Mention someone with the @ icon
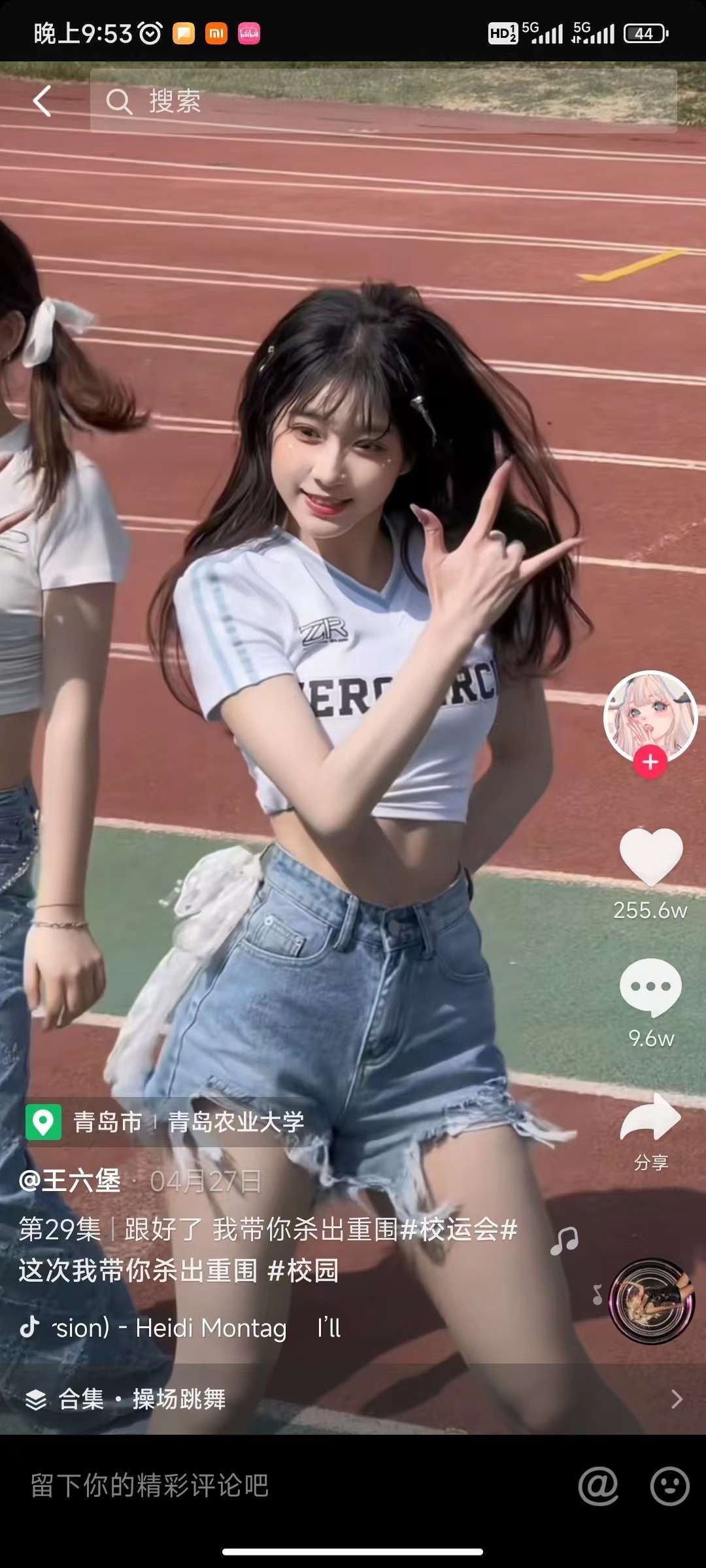 (598, 1485)
